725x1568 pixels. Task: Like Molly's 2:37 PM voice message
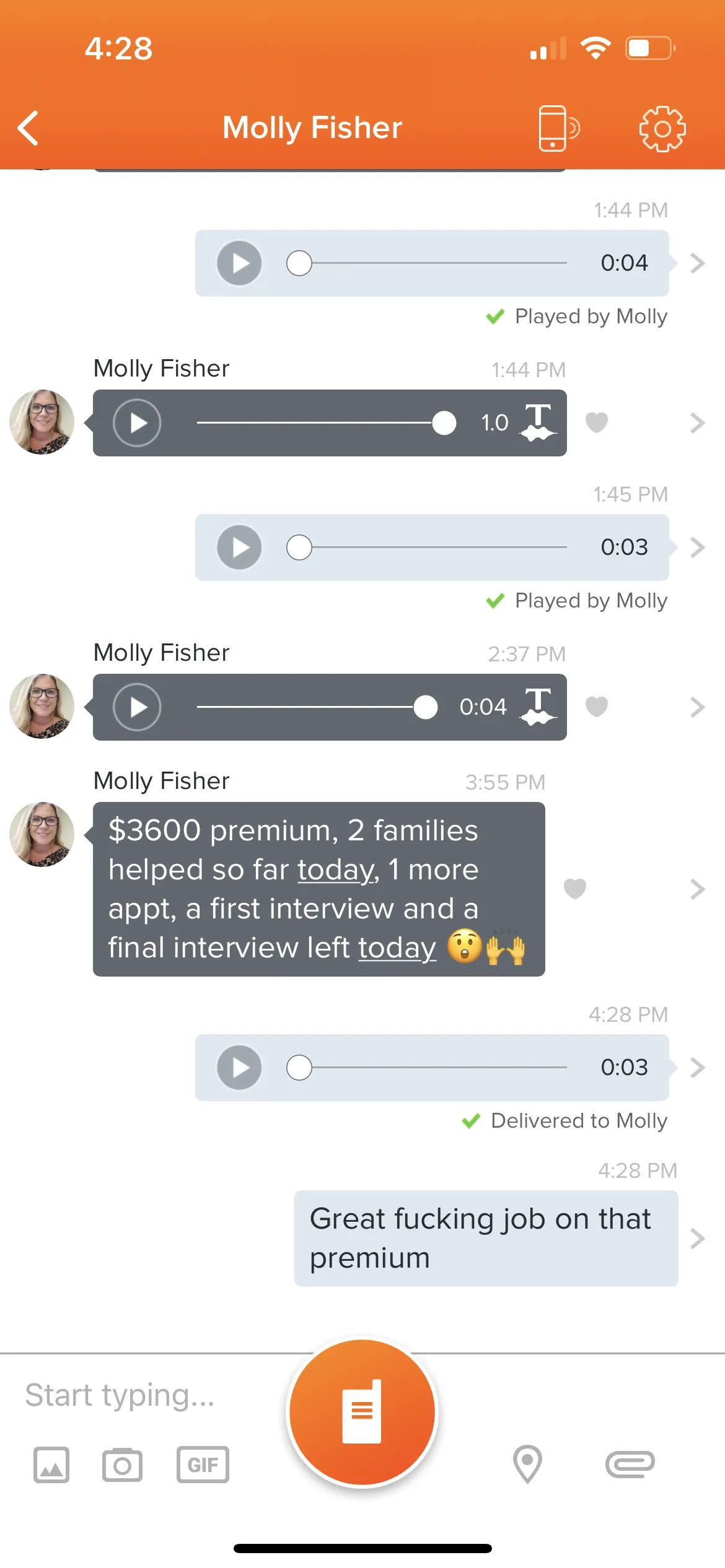pos(597,707)
